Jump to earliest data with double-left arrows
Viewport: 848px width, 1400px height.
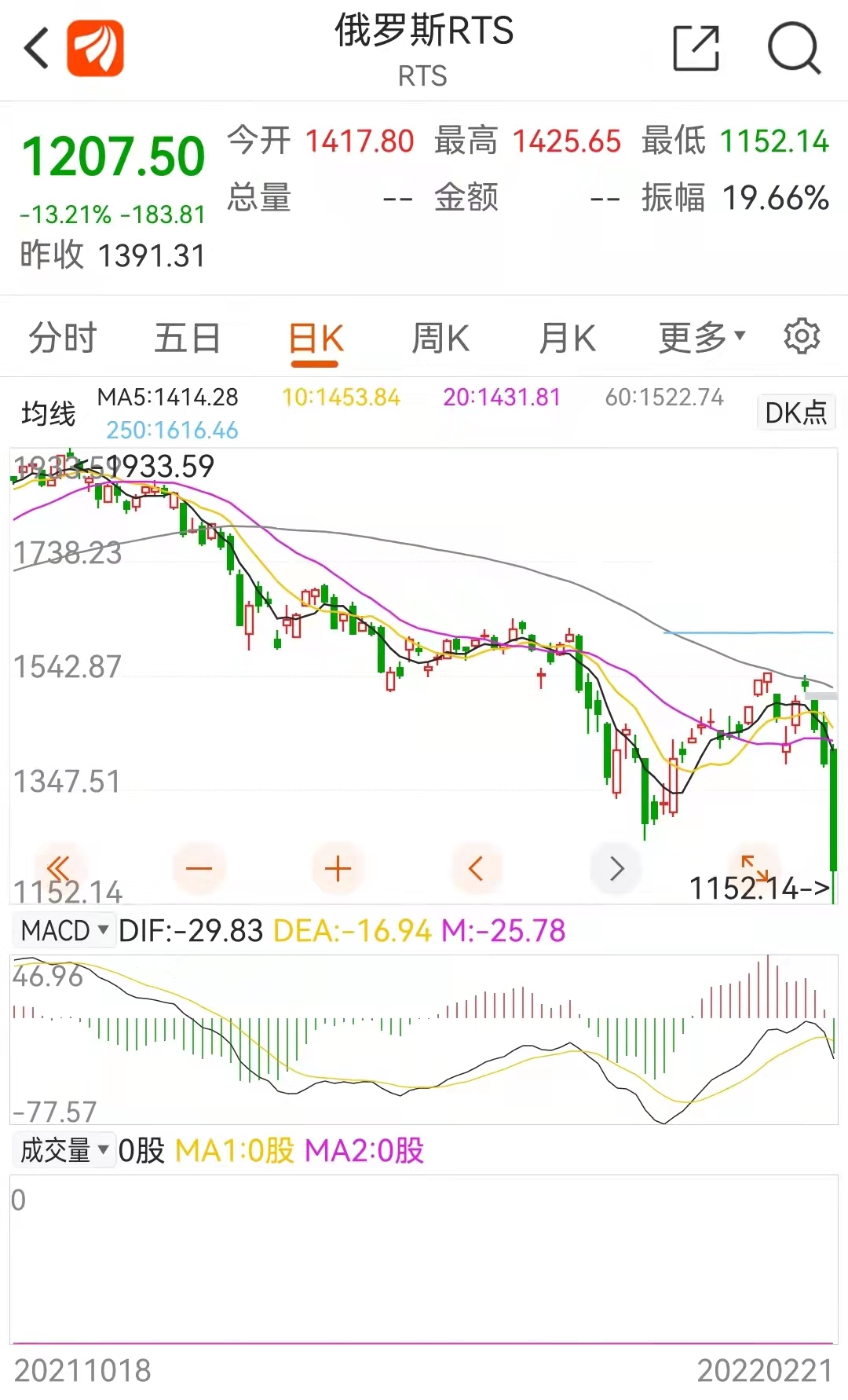click(x=61, y=867)
